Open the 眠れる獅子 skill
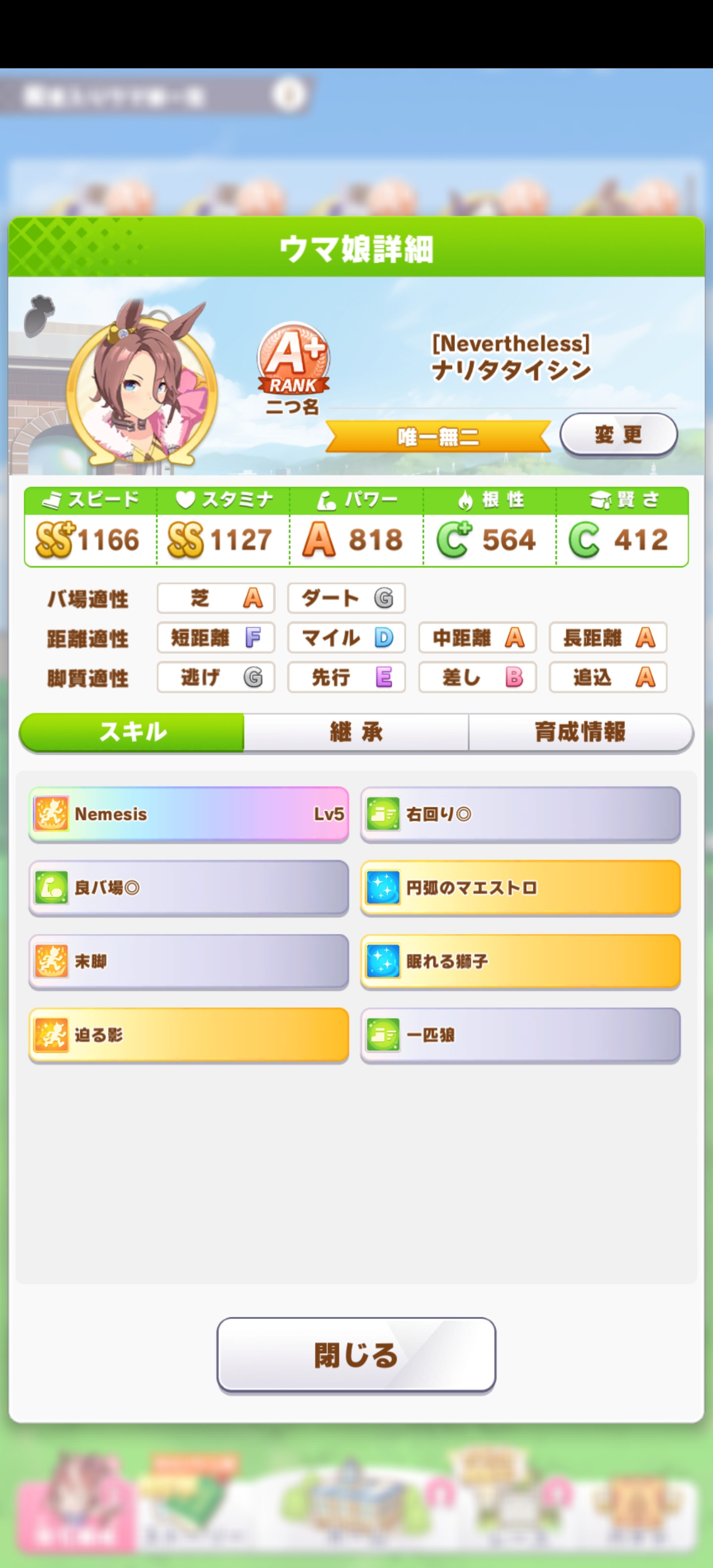Image resolution: width=713 pixels, height=1568 pixels. (x=520, y=961)
